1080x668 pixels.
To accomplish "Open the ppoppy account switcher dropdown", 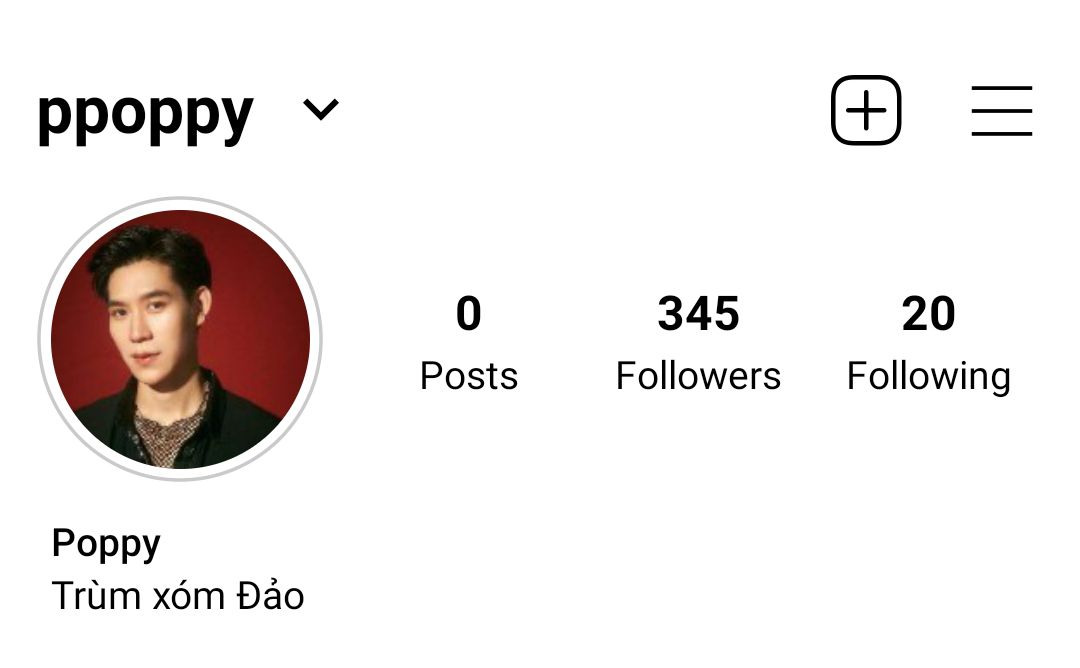I will [x=320, y=109].
